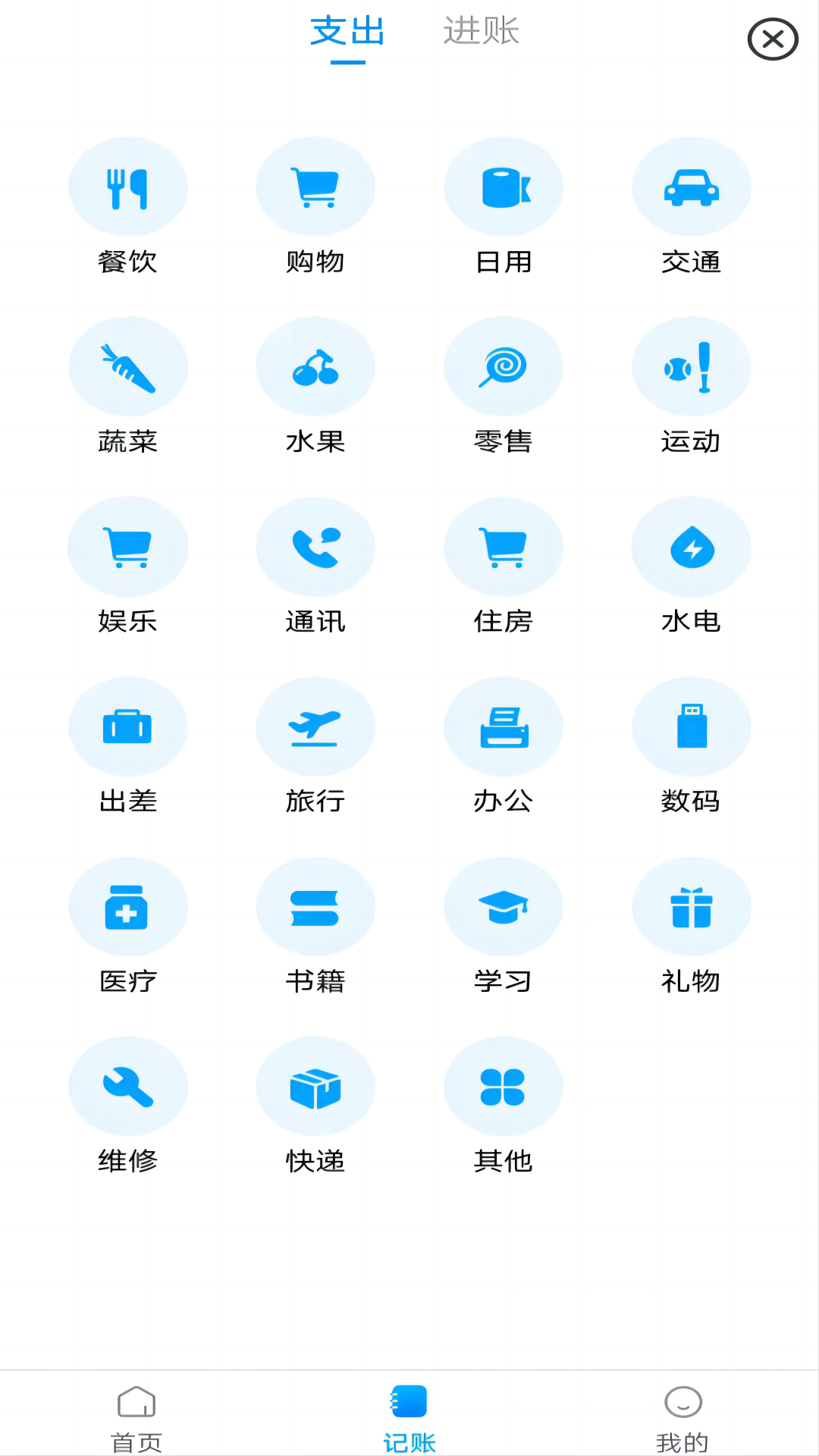Select the 蔬菜 carrot vegetable icon
The image size is (819, 1456).
pos(127,366)
